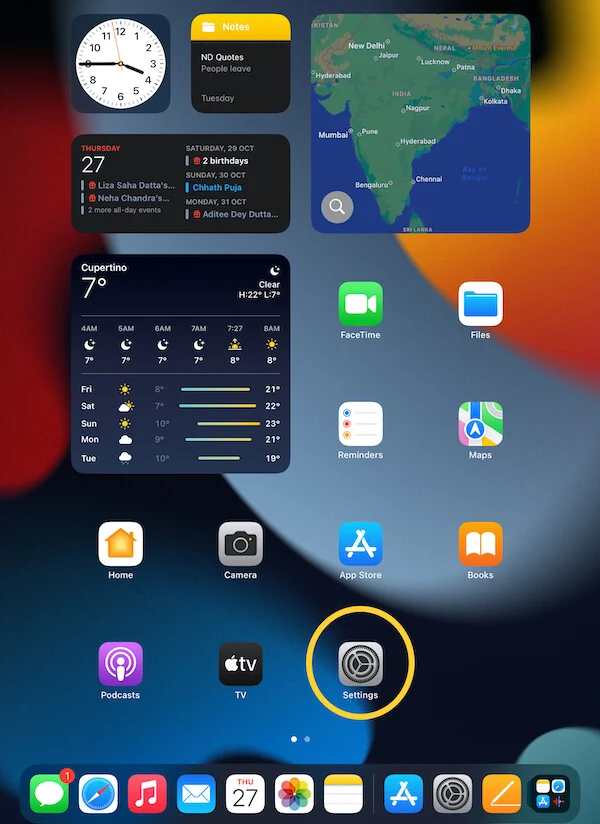Launch the Podcasts app
This screenshot has width=600, height=824.
120,664
